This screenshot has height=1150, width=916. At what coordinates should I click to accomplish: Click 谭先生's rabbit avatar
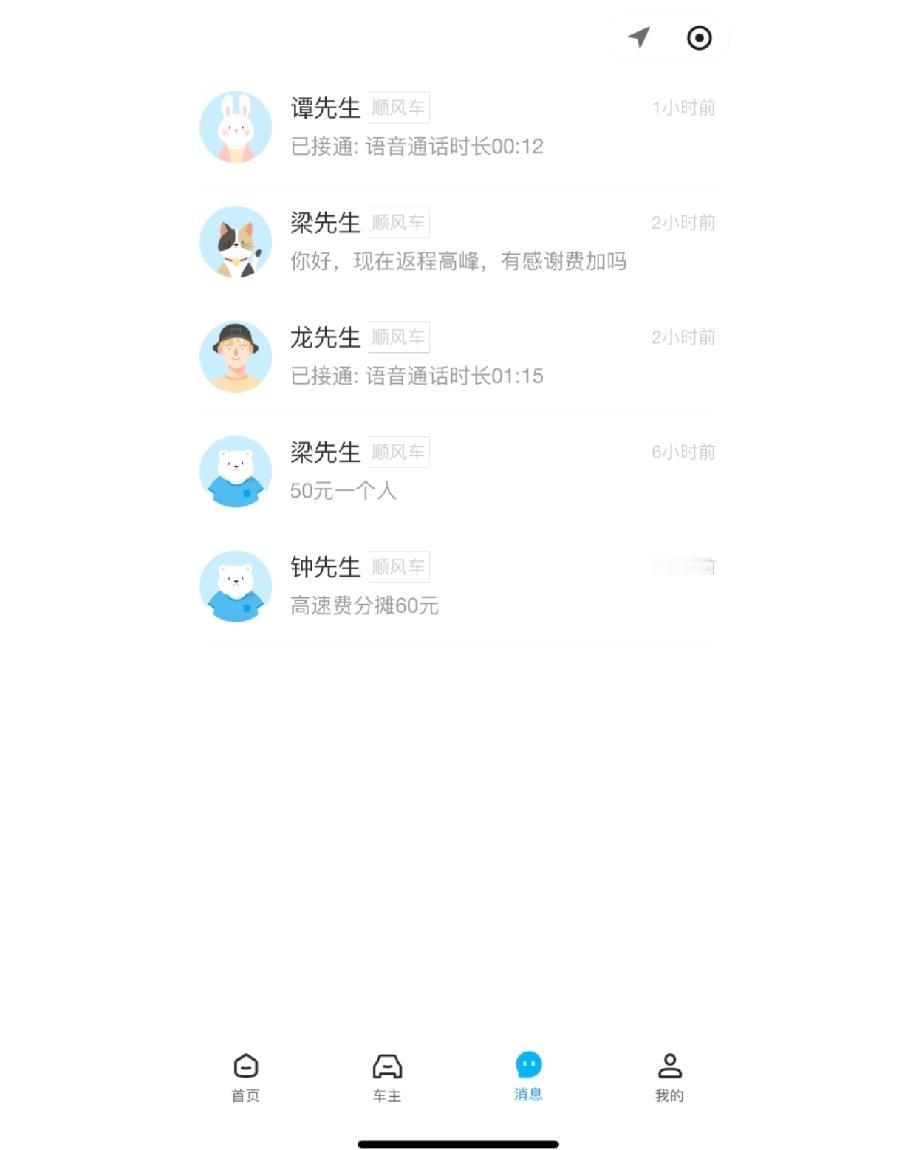(x=235, y=126)
